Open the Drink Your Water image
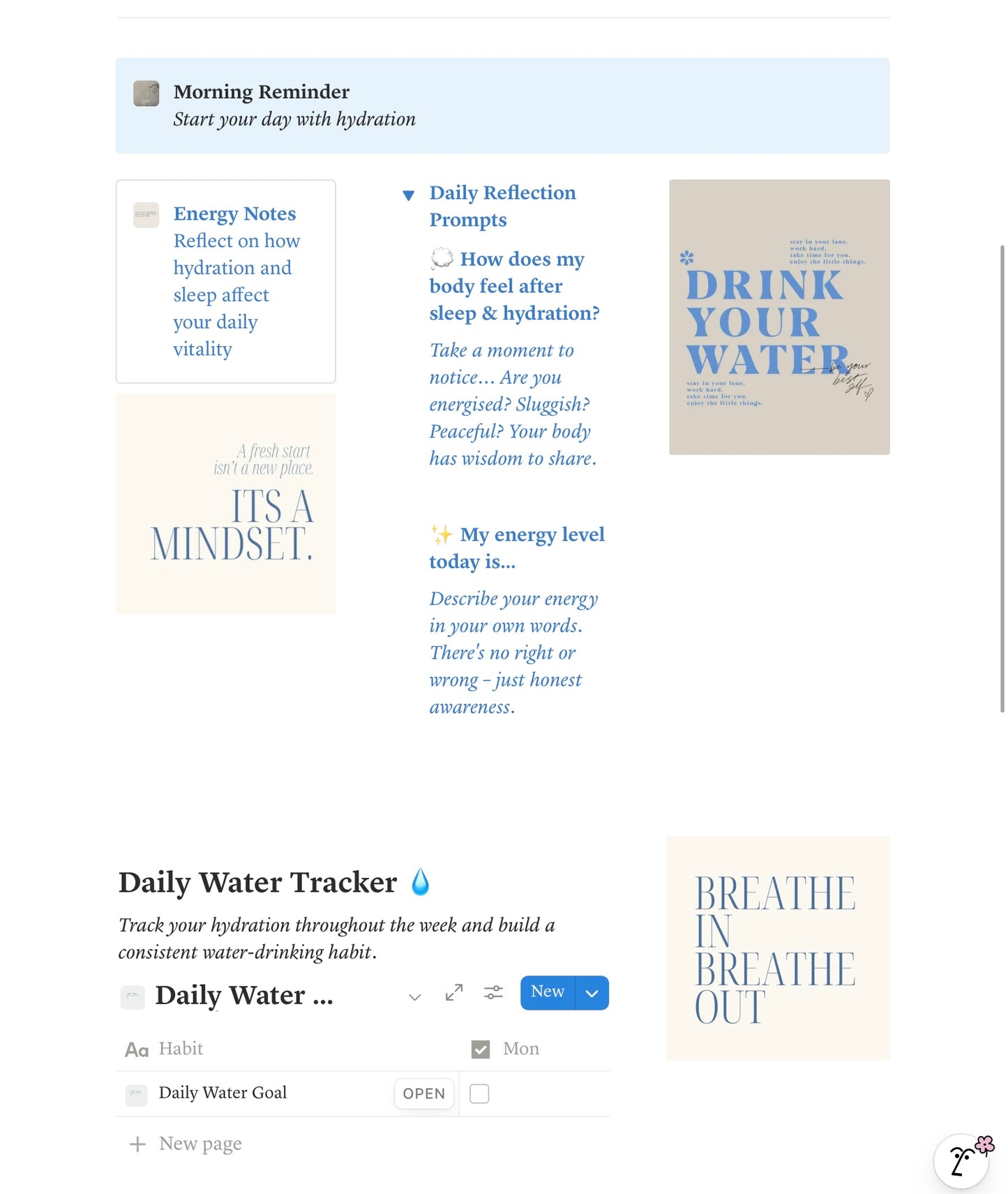 (779, 318)
